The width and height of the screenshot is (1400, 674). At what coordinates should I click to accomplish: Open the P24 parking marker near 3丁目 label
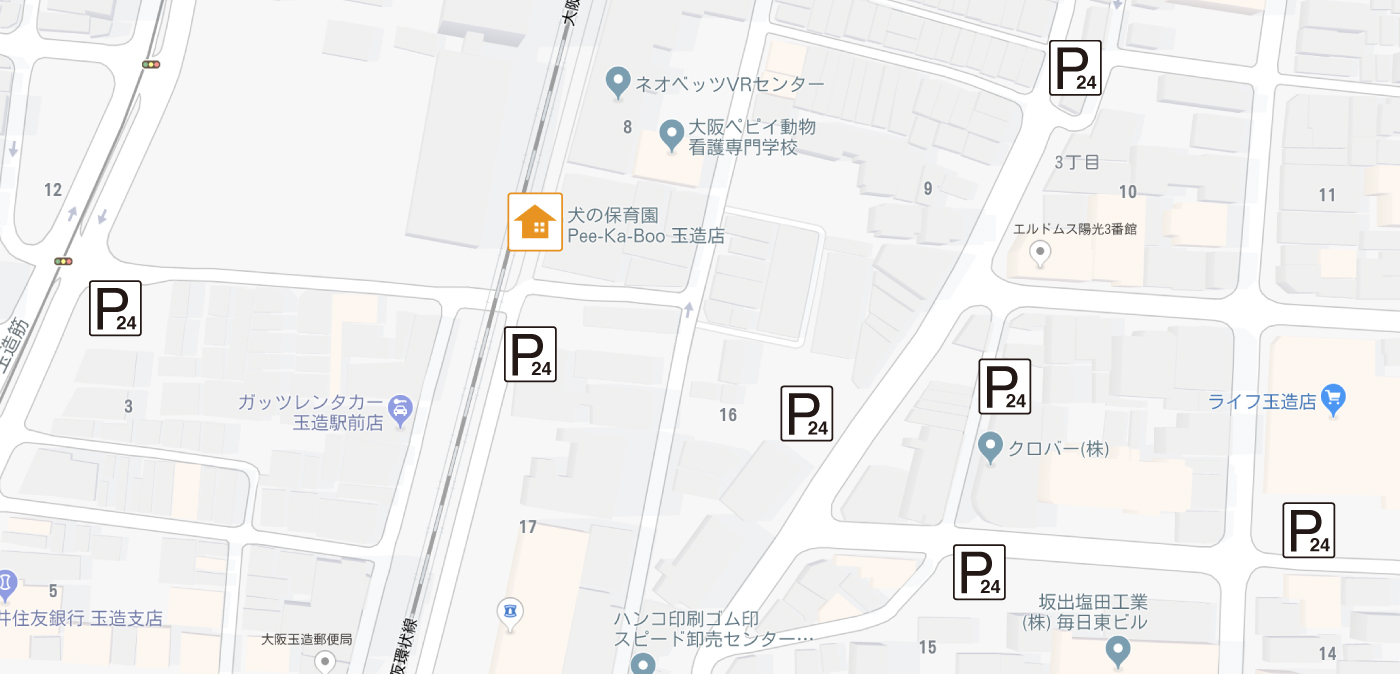(x=1075, y=68)
